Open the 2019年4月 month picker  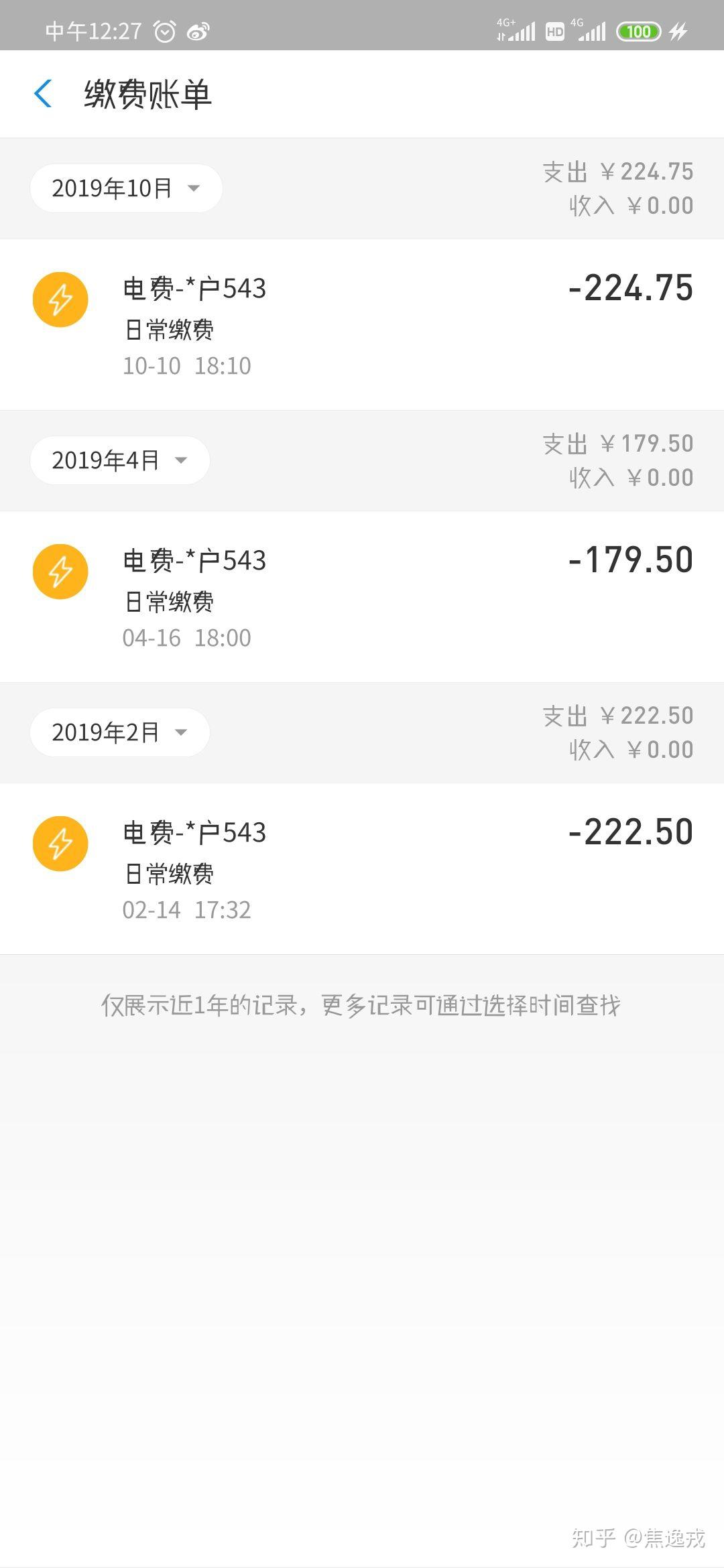pos(120,460)
